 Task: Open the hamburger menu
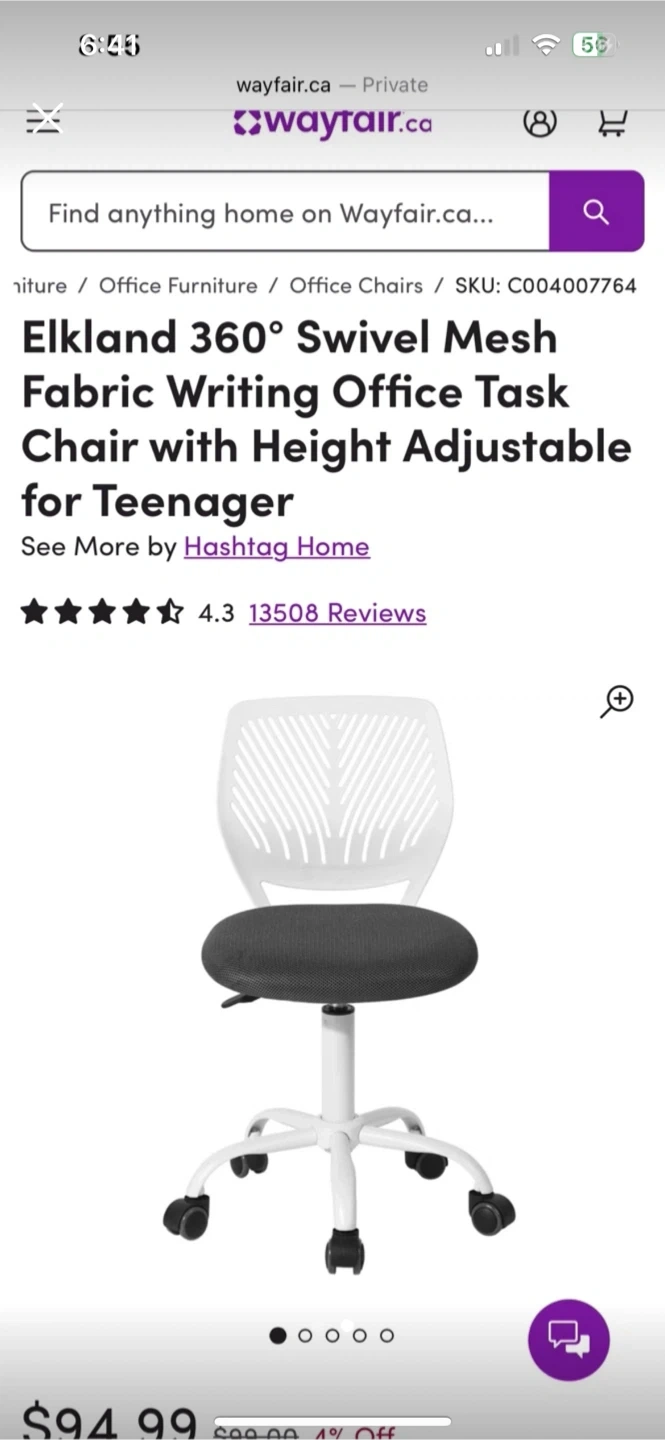(44, 120)
